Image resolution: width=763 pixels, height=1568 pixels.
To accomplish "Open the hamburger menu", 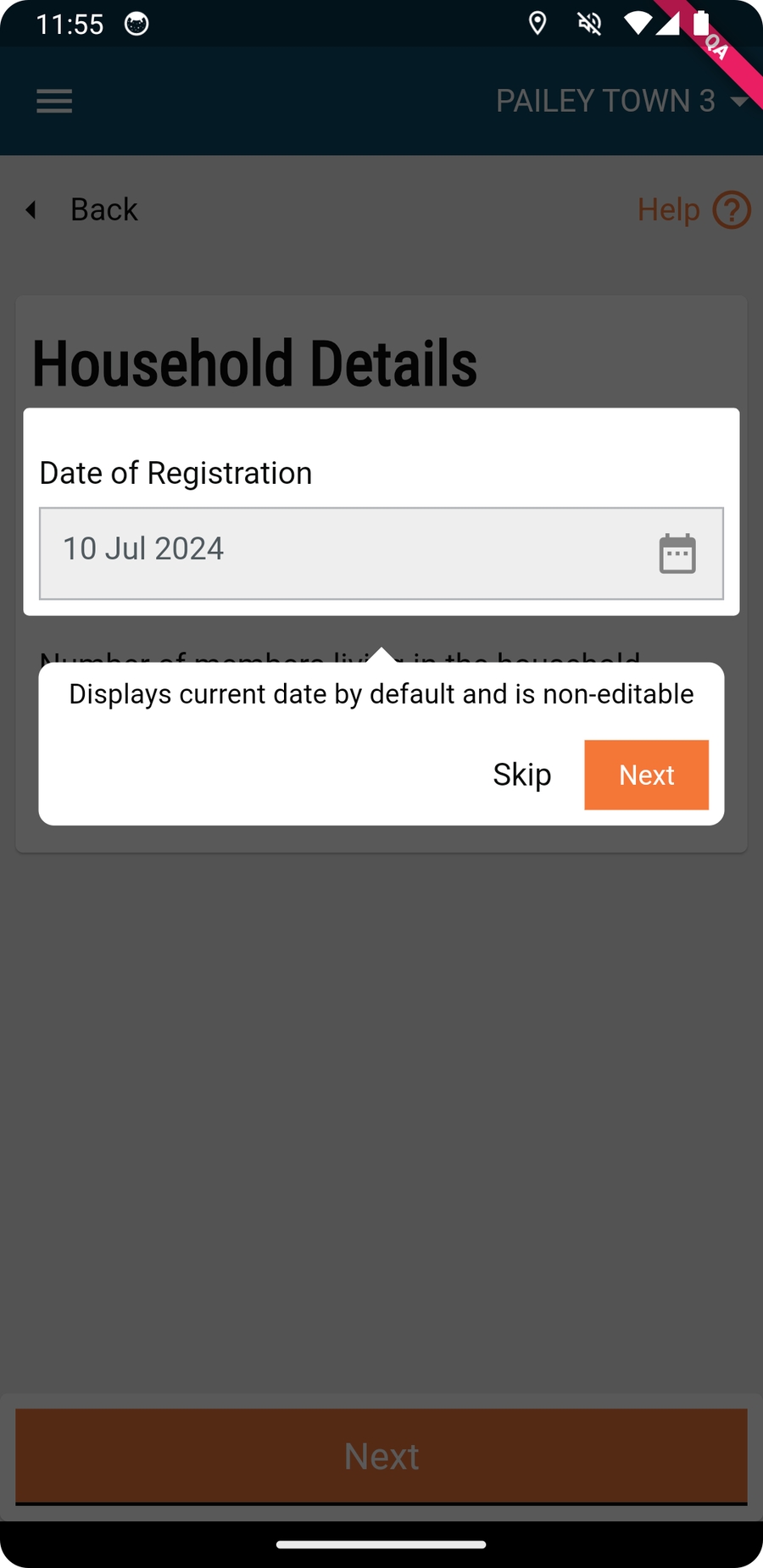I will click(x=54, y=102).
